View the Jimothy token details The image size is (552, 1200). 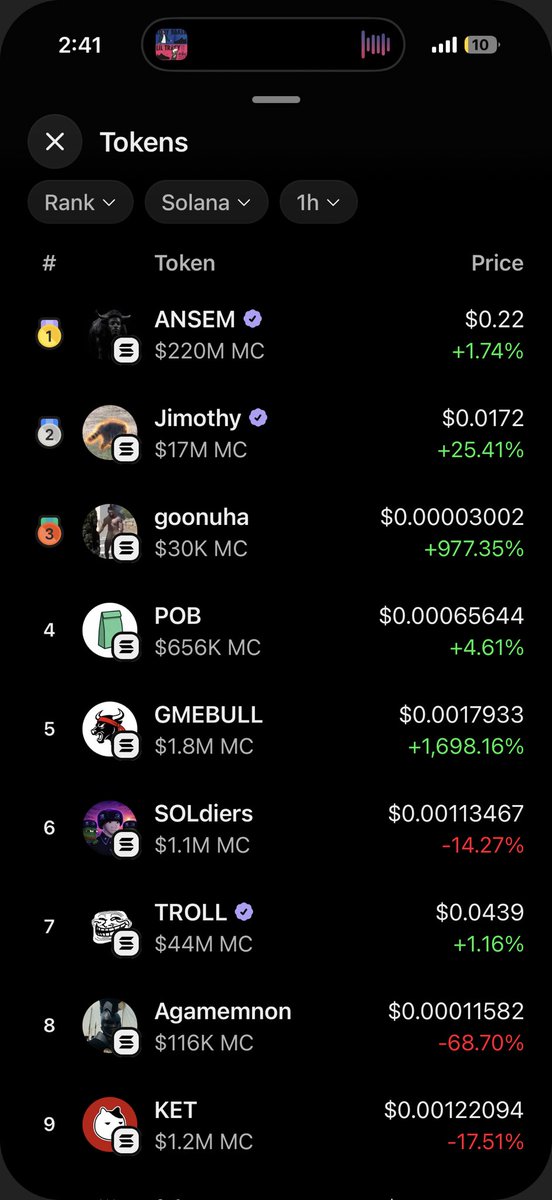coord(276,434)
